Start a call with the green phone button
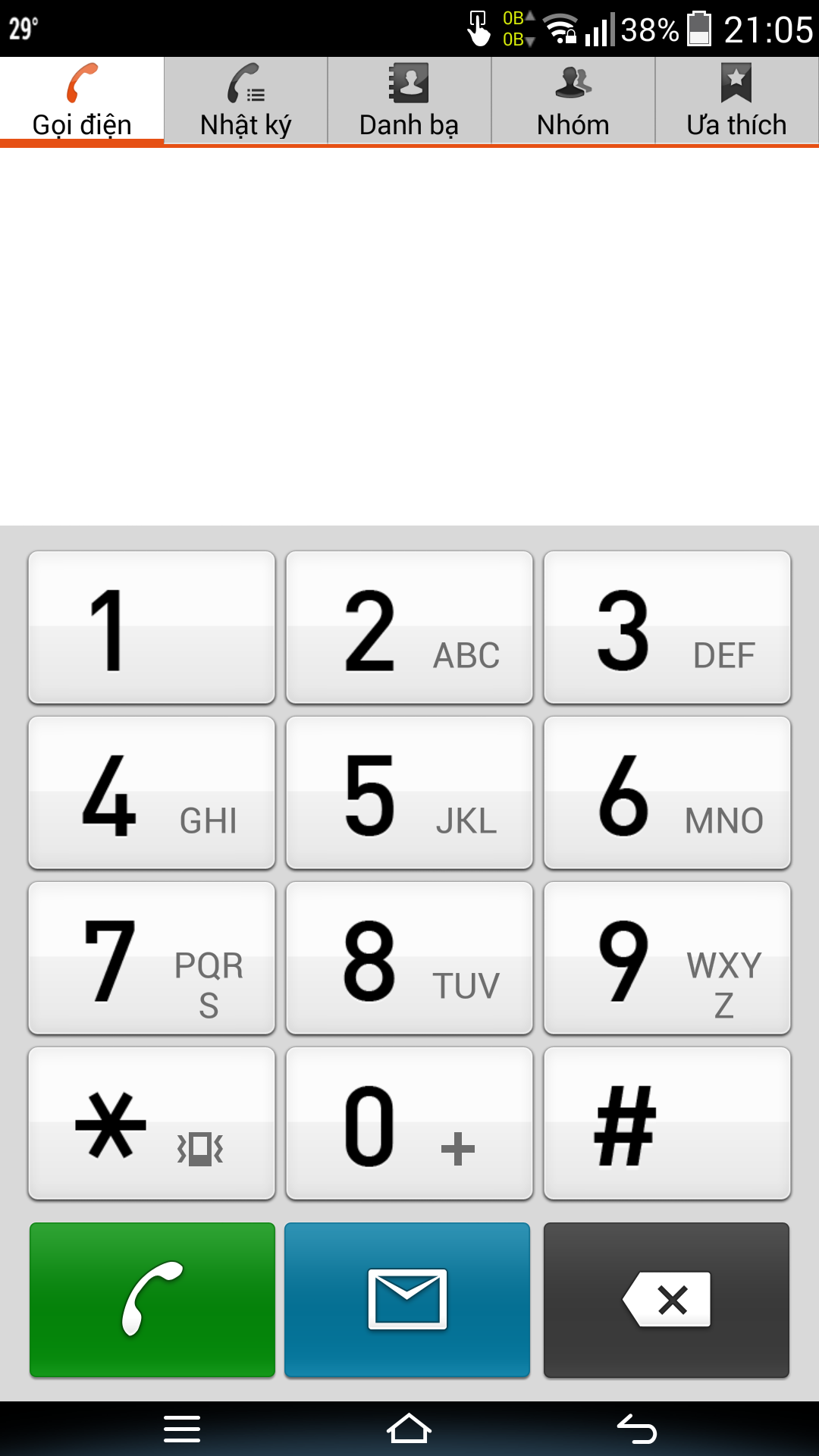Image resolution: width=819 pixels, height=1456 pixels. (x=152, y=1300)
